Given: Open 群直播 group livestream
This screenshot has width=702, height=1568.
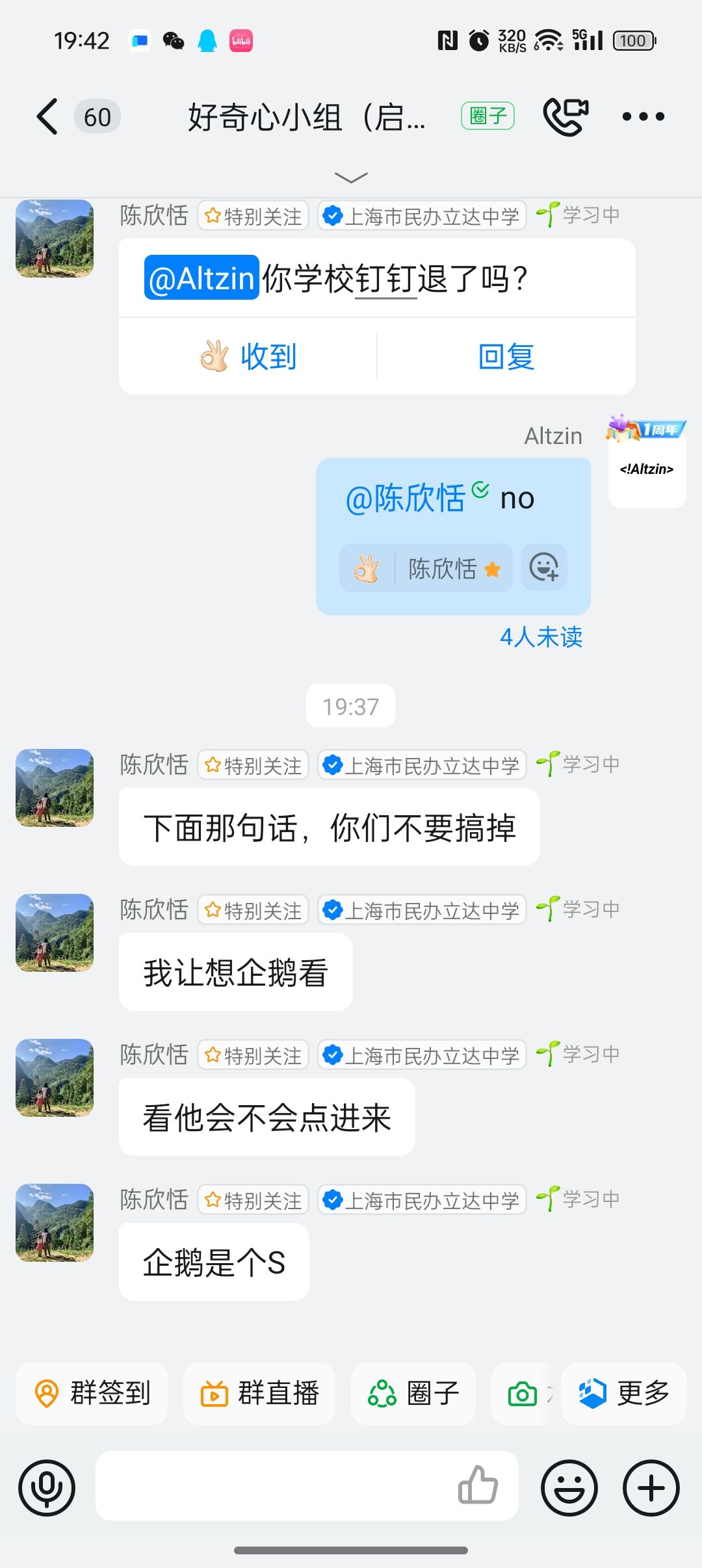Looking at the screenshot, I should coord(259,1393).
